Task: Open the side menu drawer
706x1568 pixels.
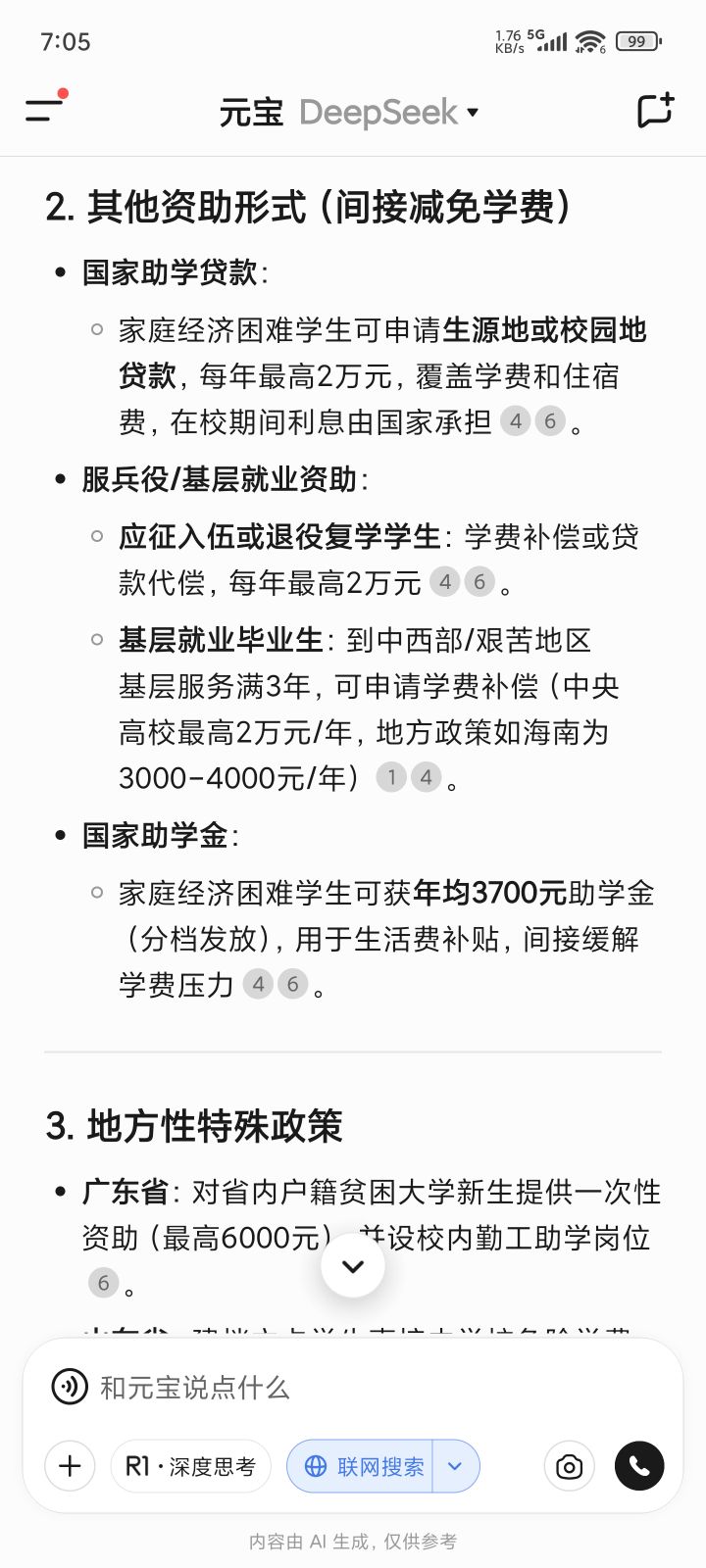Action: pyautogui.click(x=46, y=110)
